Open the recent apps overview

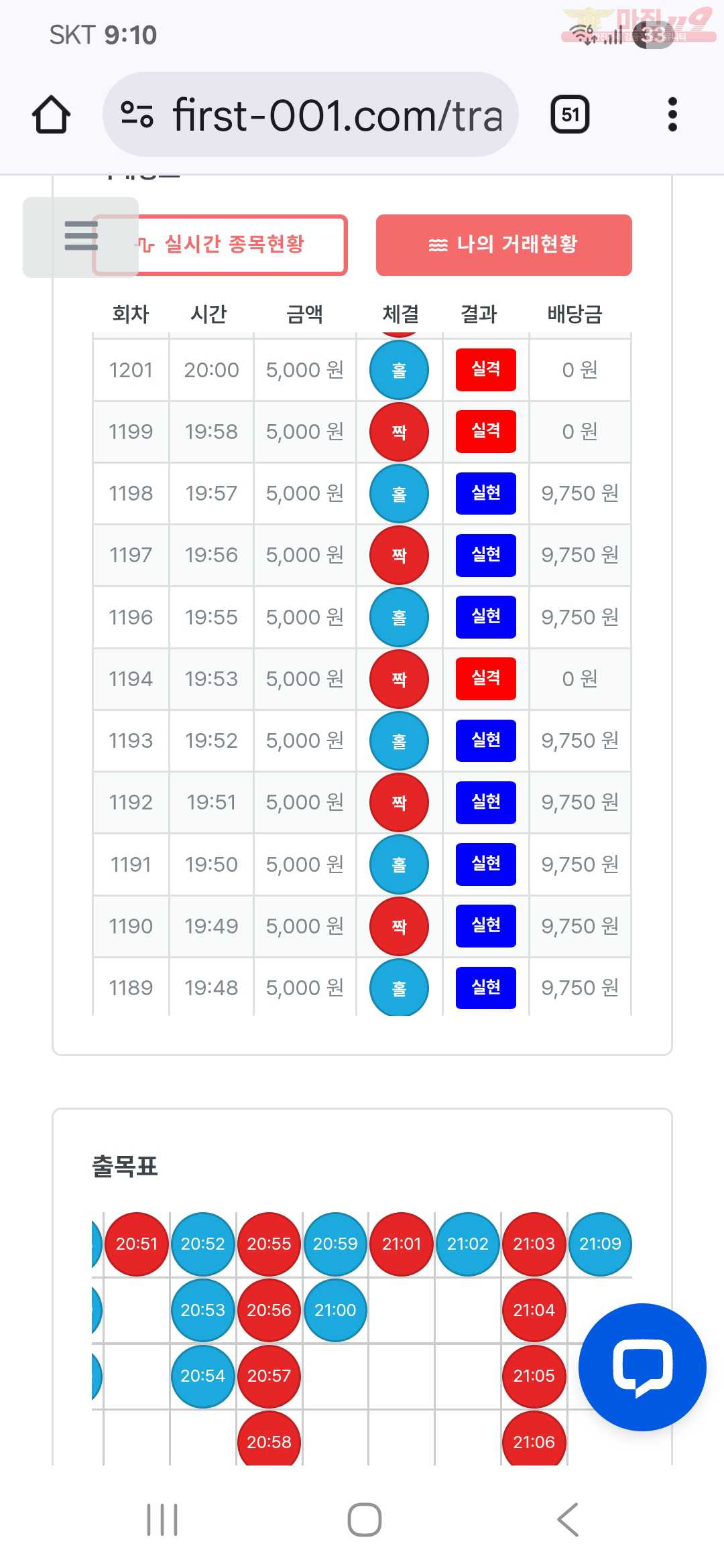click(162, 1519)
